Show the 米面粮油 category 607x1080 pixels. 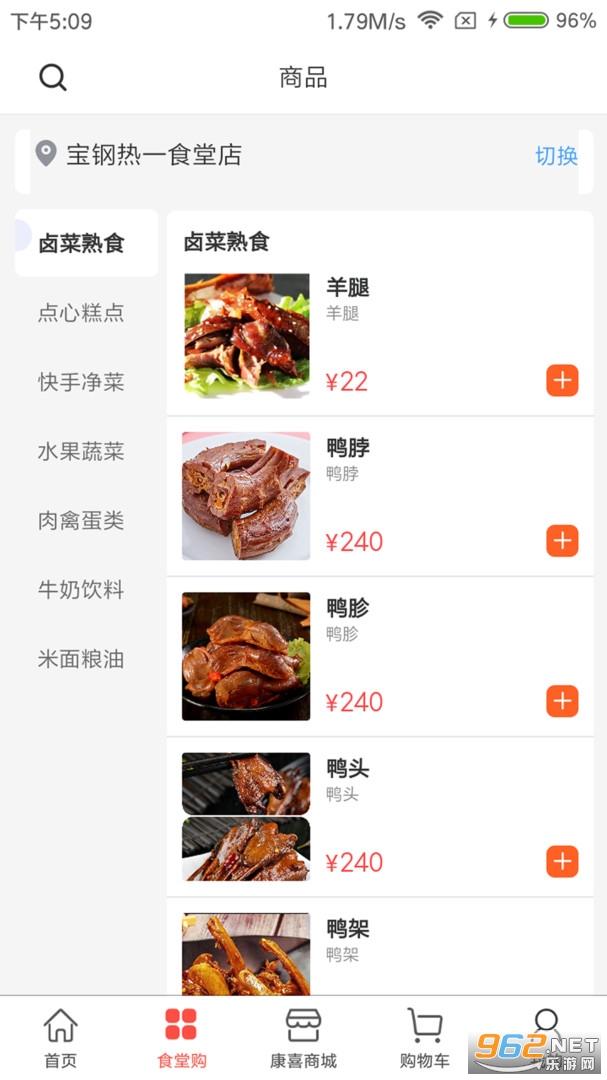coord(81,659)
